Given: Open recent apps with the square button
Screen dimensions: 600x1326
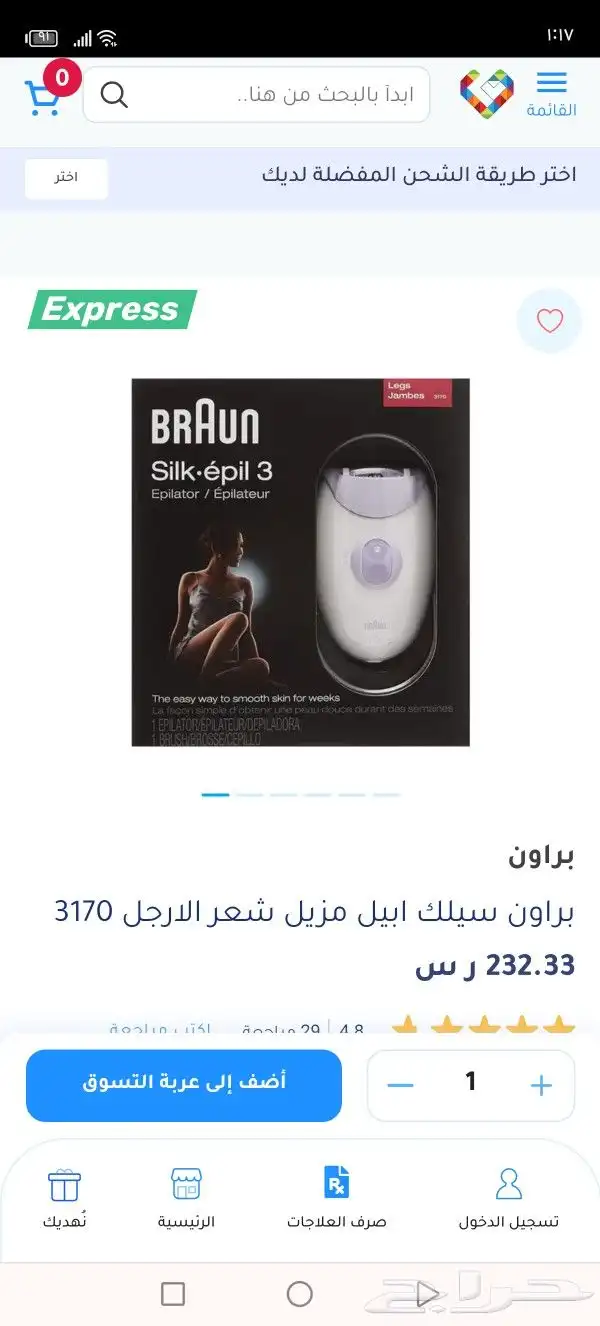Looking at the screenshot, I should point(173,1294).
